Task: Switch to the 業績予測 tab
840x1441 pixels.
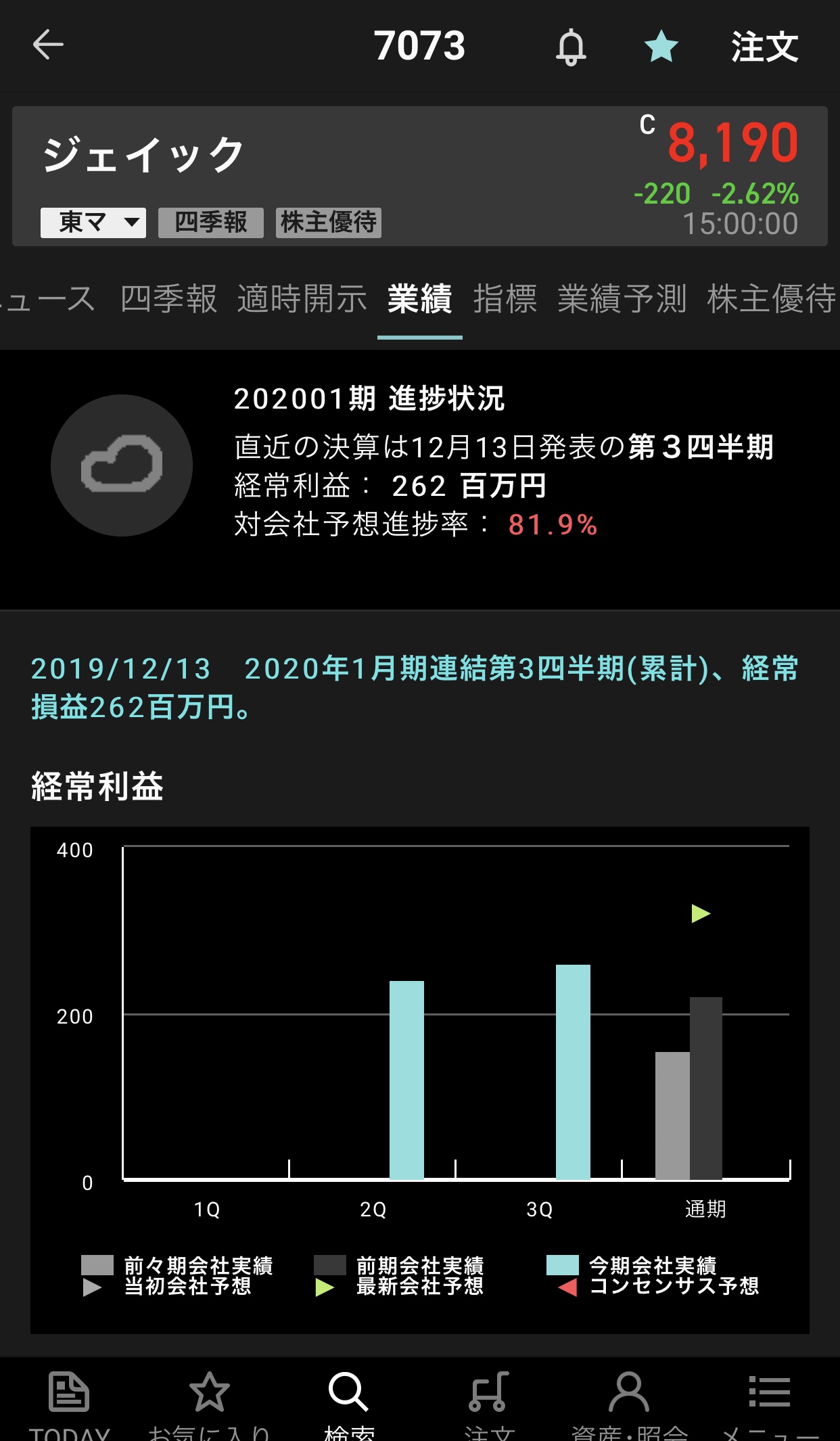Action: click(622, 299)
